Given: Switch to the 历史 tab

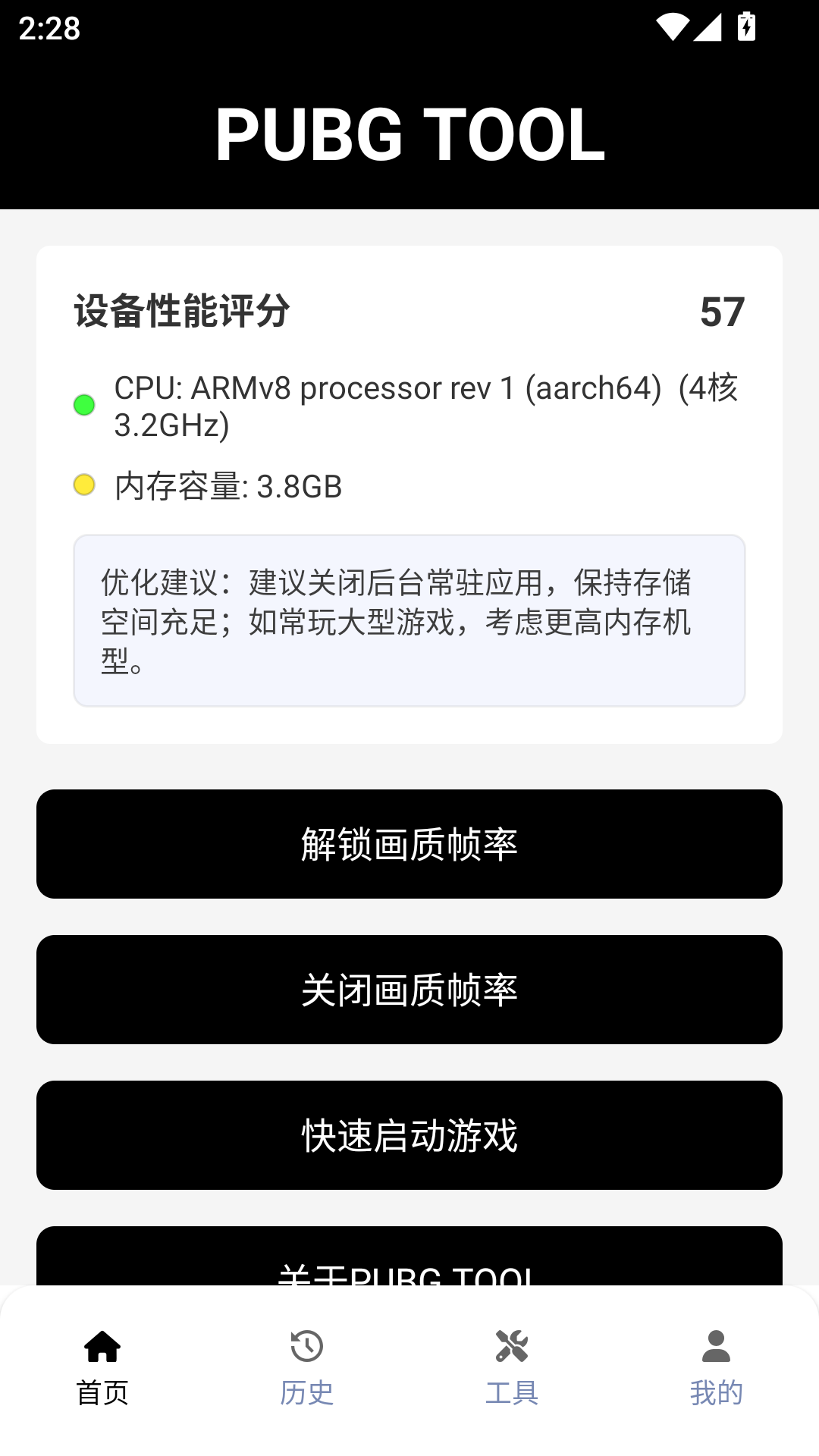Looking at the screenshot, I should 307,1367.
